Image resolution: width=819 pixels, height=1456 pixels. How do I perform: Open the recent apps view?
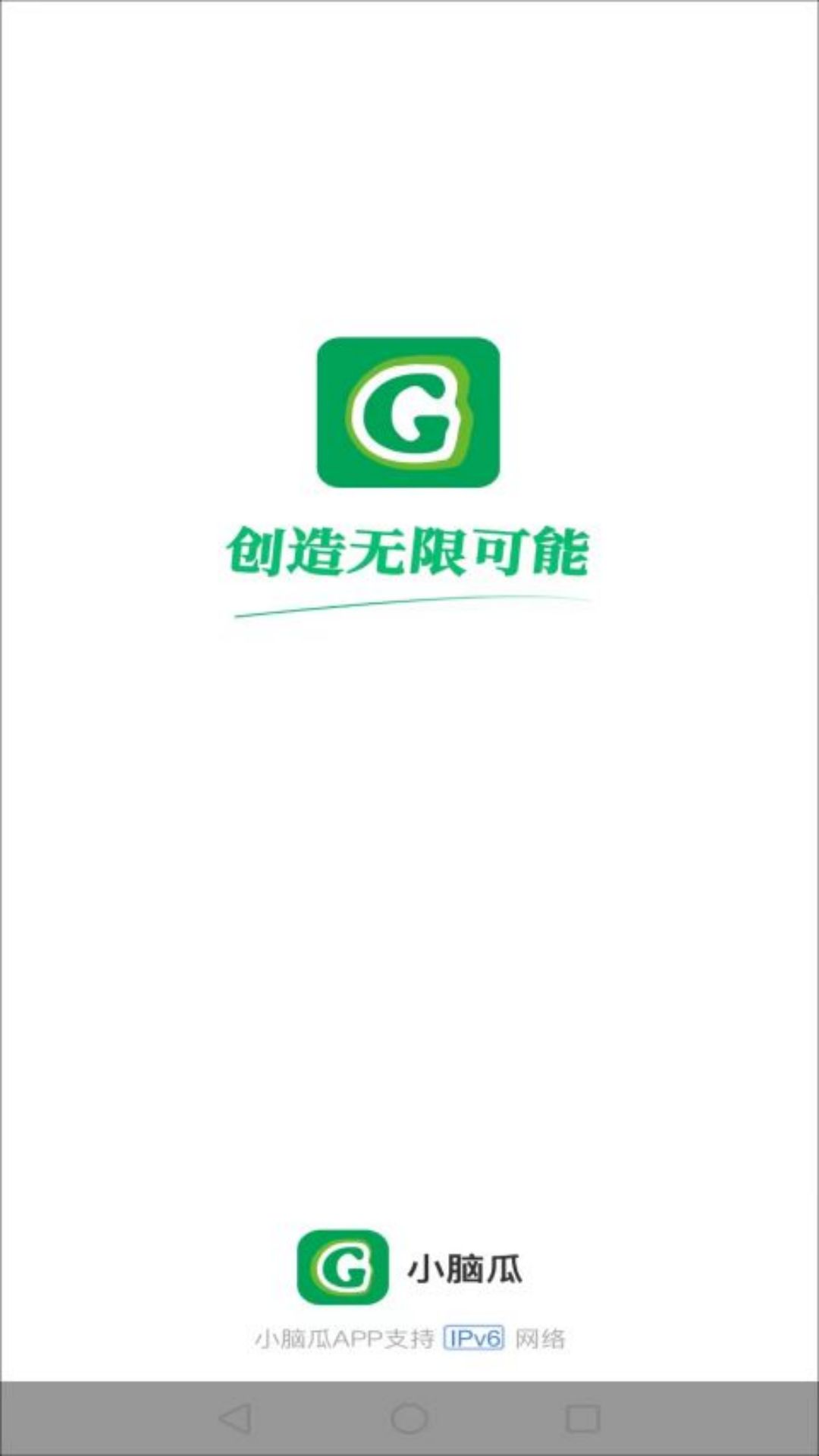pyautogui.click(x=583, y=1418)
